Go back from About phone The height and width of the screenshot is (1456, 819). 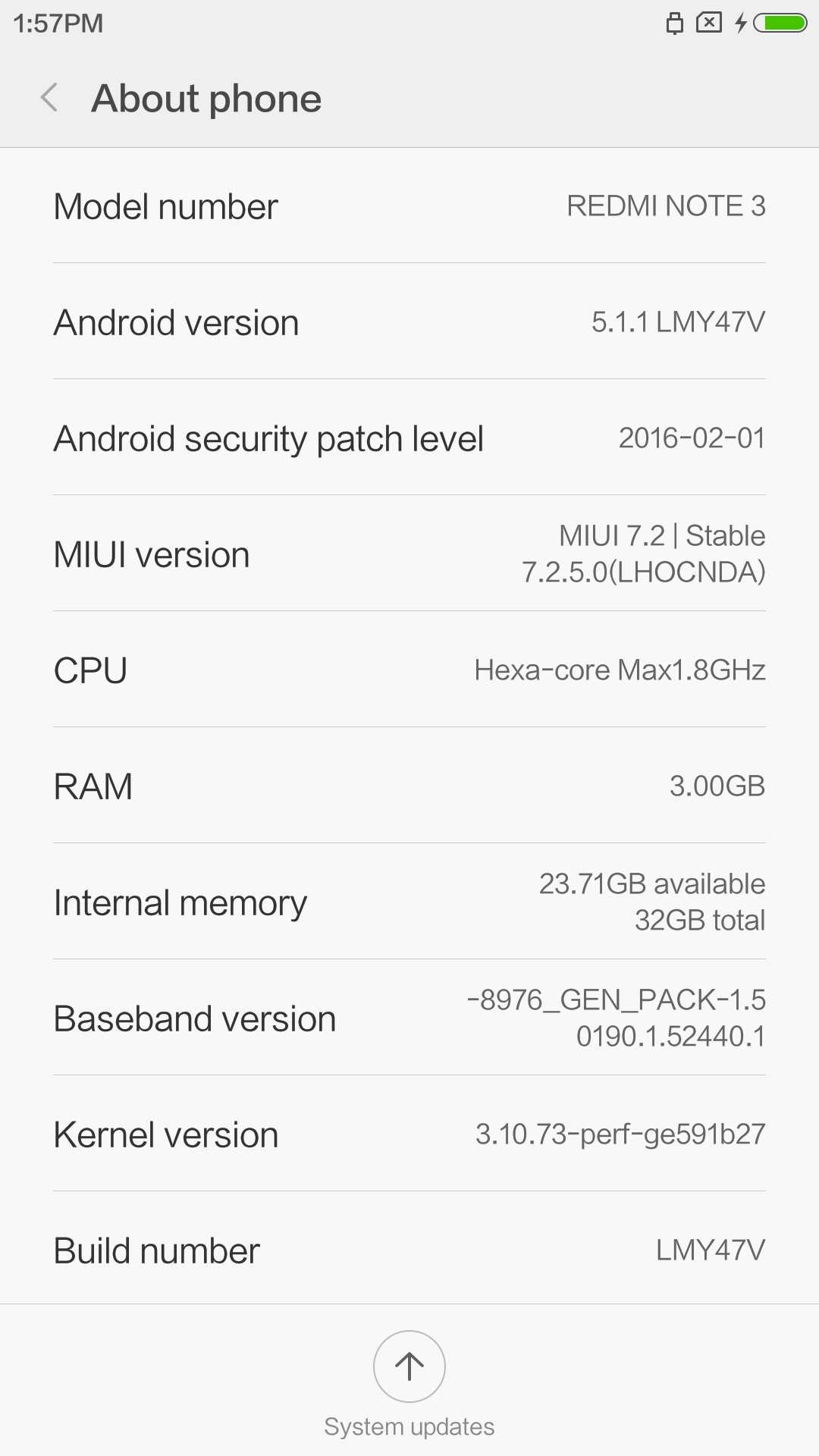pos(50,98)
